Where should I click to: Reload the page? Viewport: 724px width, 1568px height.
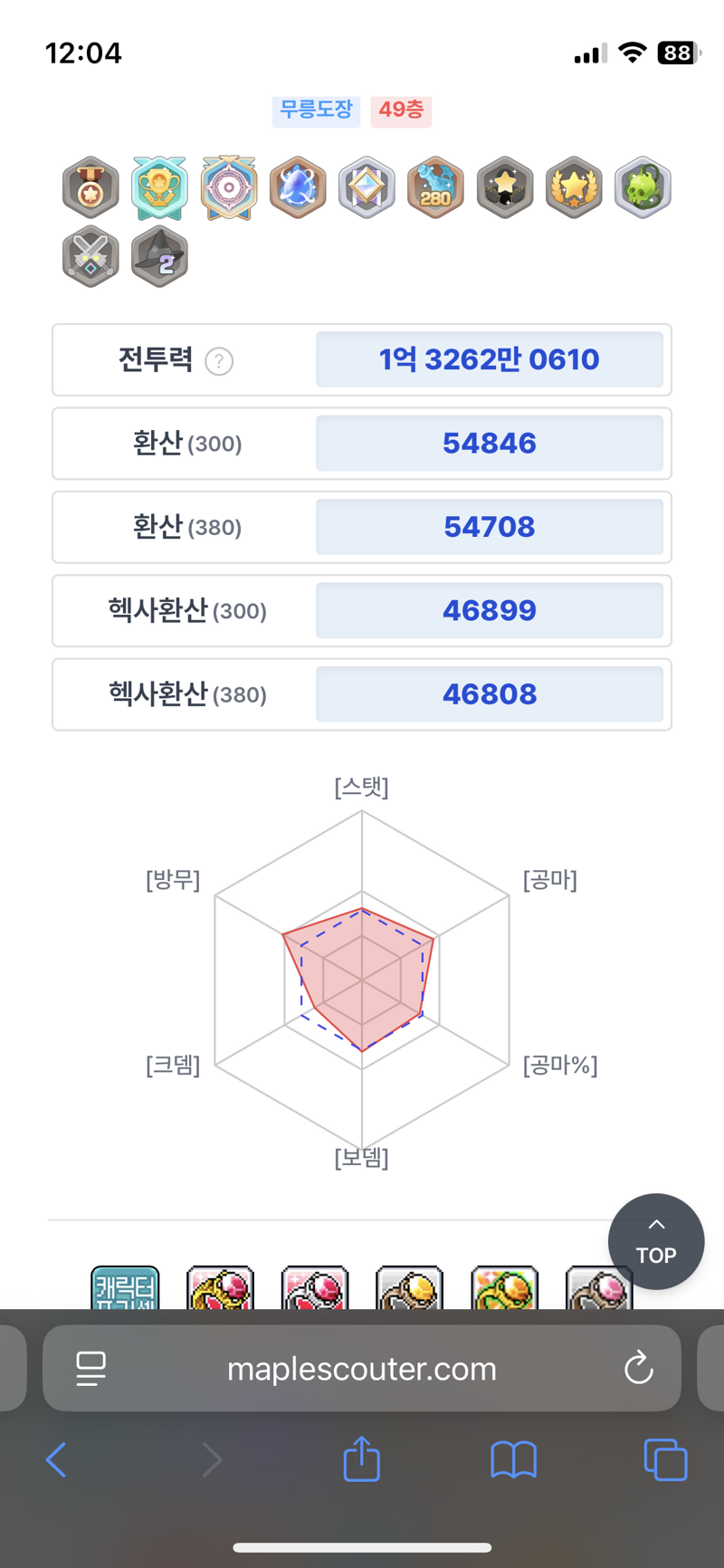pos(639,1368)
